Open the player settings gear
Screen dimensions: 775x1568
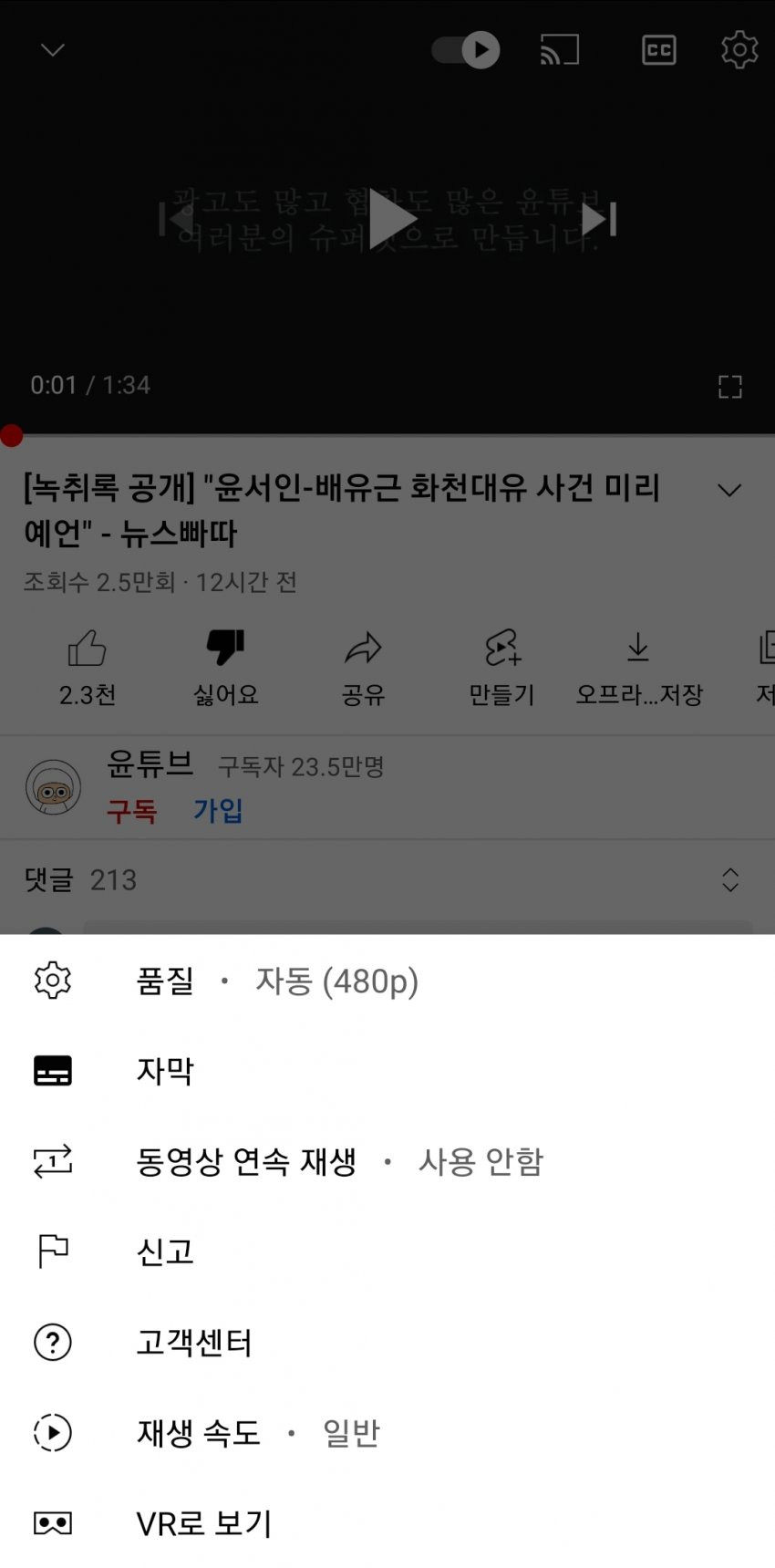coord(739,50)
